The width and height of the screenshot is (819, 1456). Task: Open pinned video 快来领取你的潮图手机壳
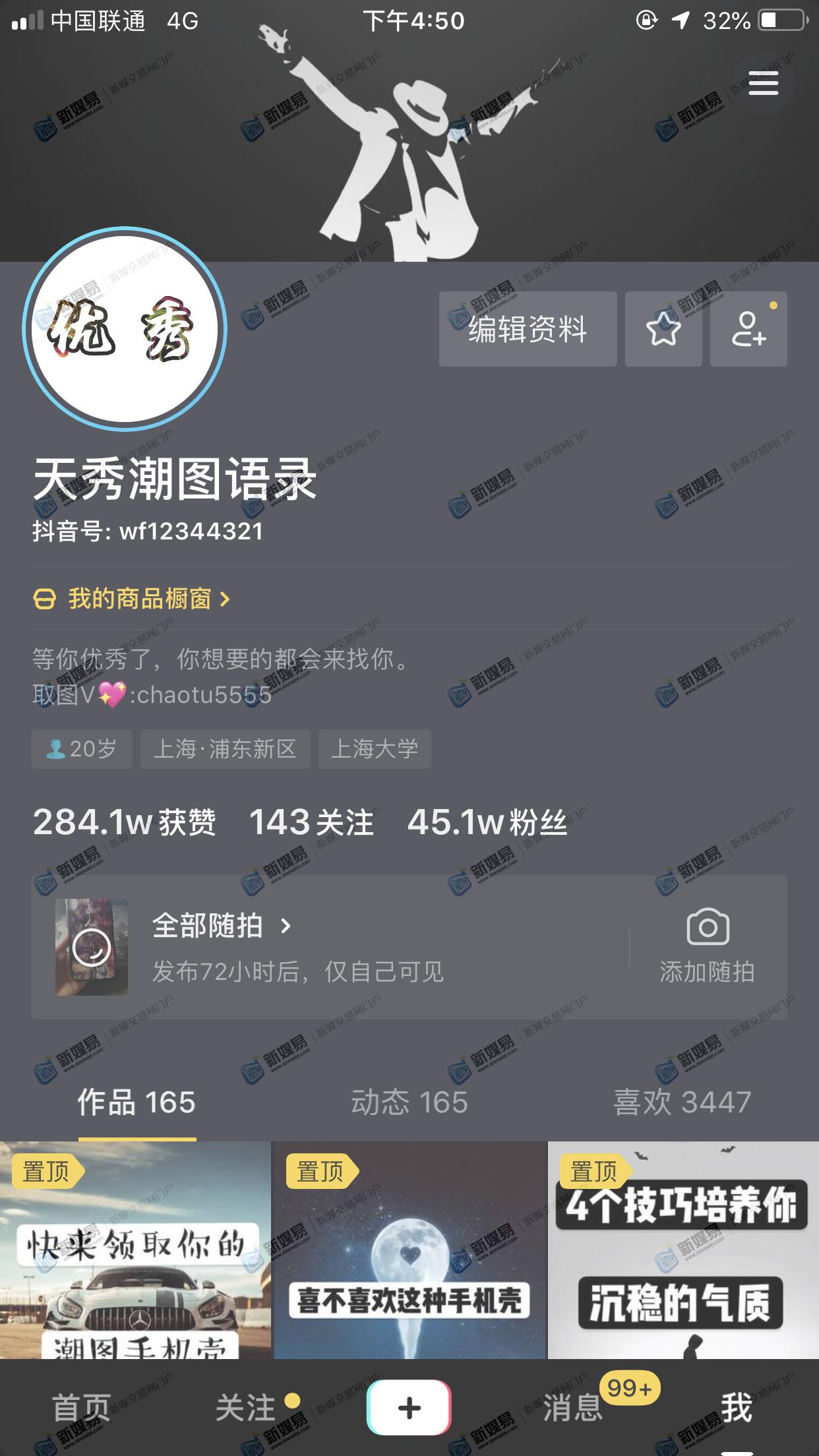(135, 1250)
